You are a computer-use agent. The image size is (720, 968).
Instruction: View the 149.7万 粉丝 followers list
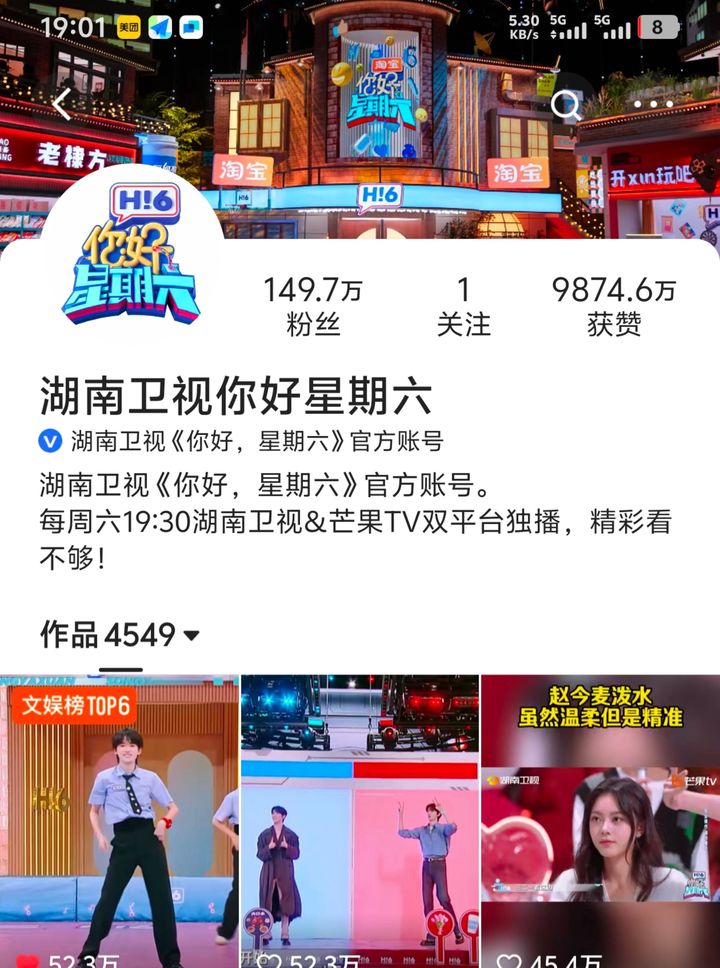(313, 306)
